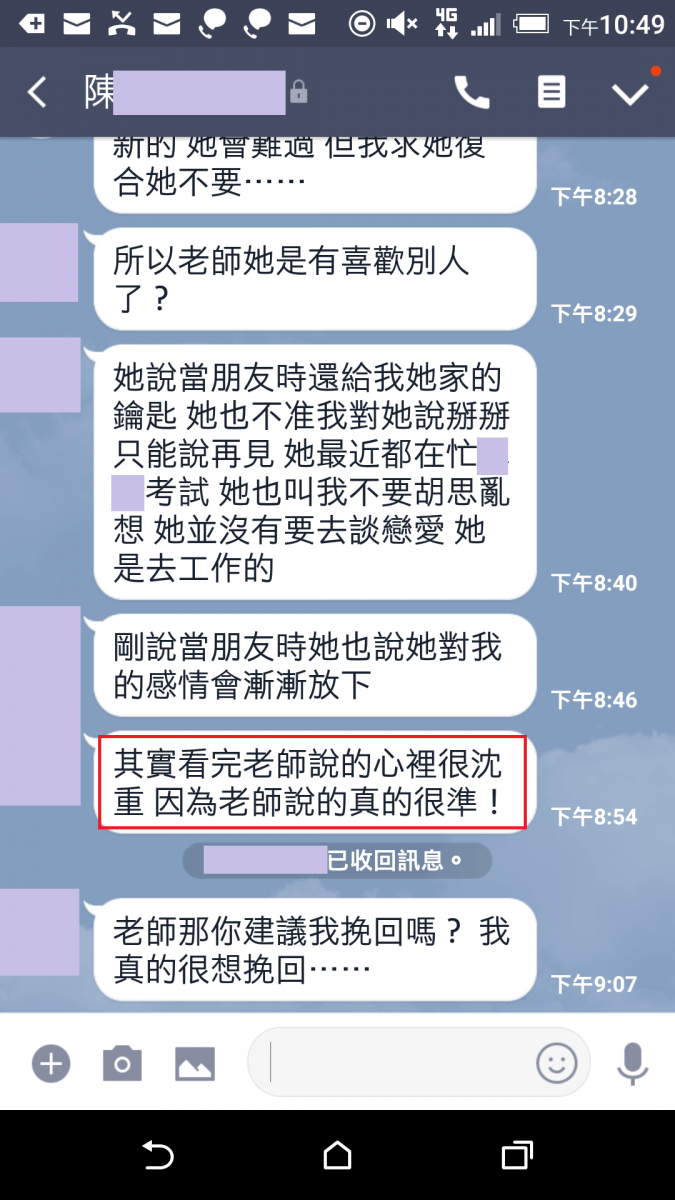The width and height of the screenshot is (675, 1200).
Task: Open the emoji and sticker picker
Action: point(557,1063)
